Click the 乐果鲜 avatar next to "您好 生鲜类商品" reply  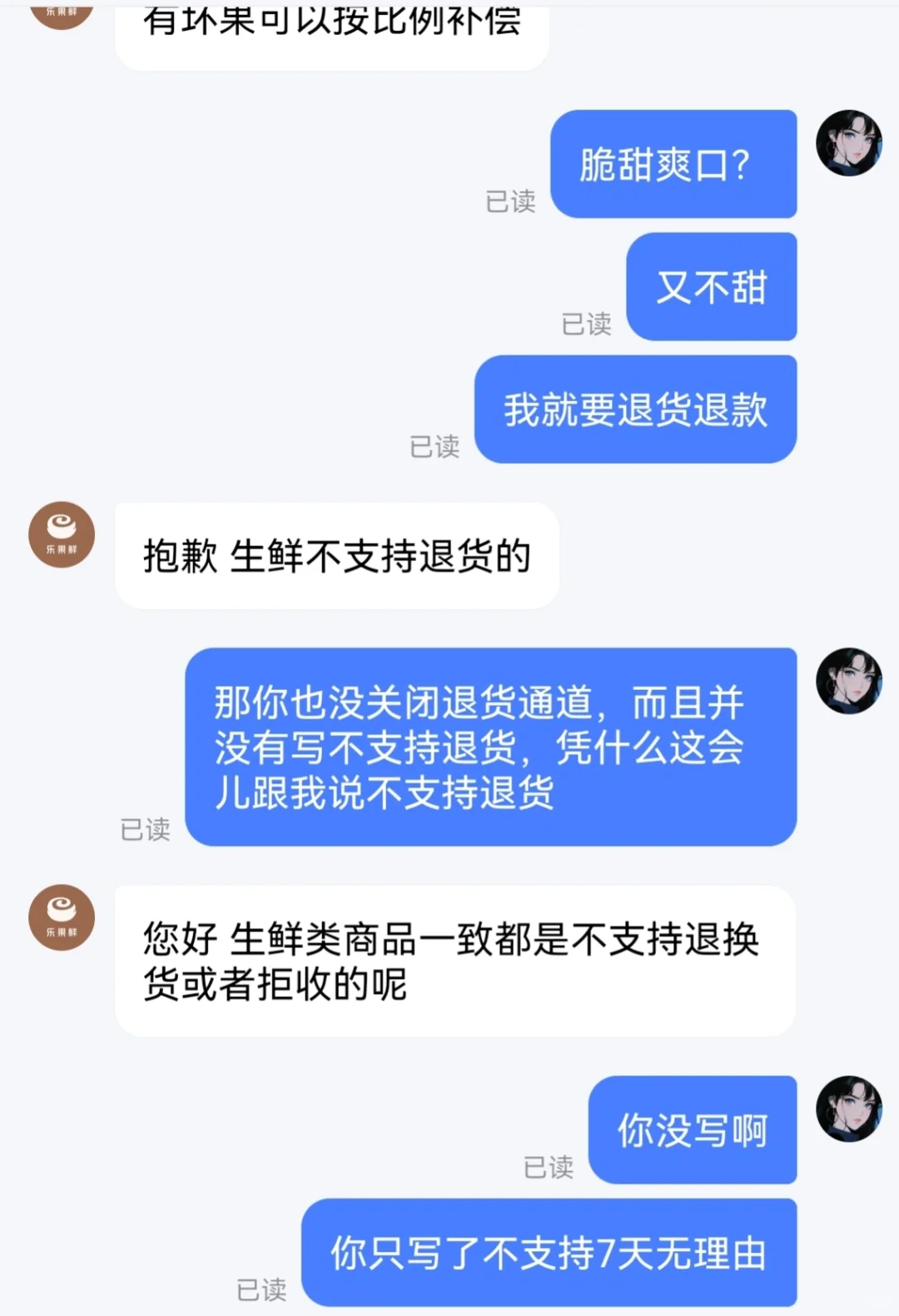[61, 918]
